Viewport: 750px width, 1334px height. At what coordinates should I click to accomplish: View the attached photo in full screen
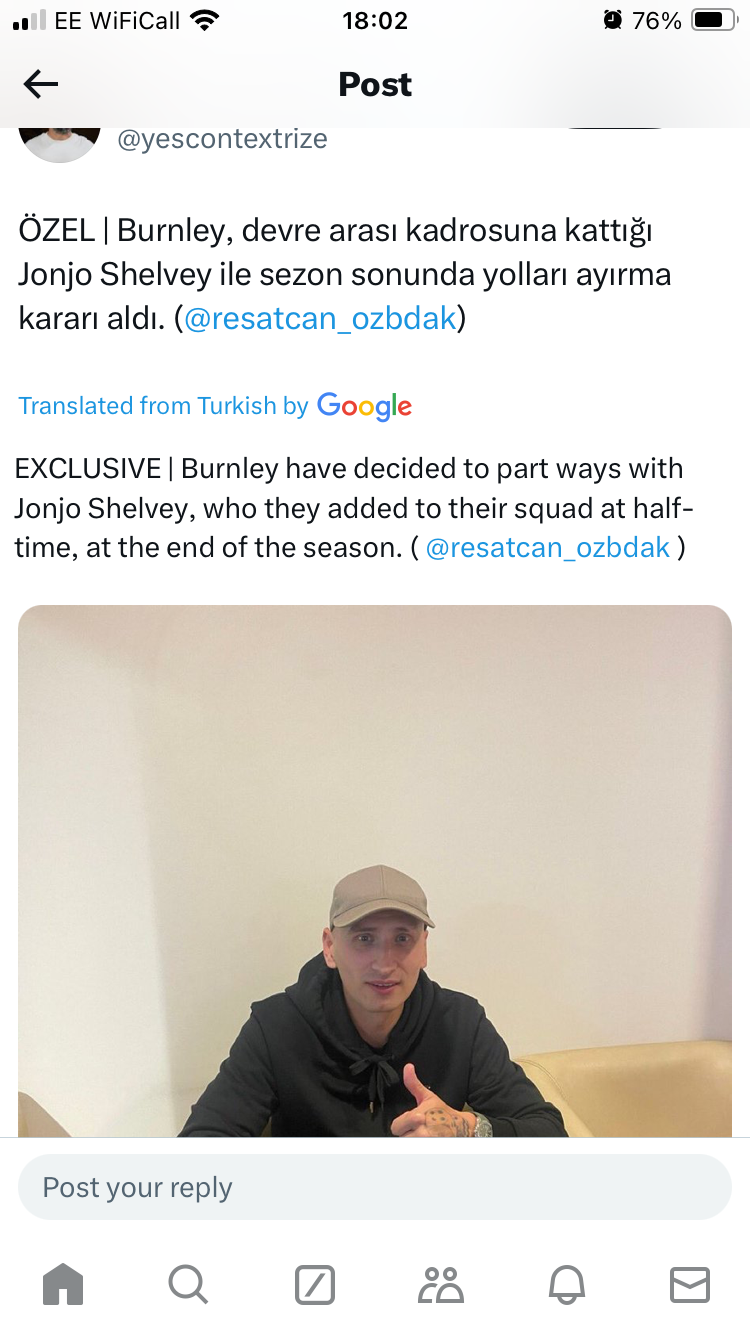tap(375, 870)
